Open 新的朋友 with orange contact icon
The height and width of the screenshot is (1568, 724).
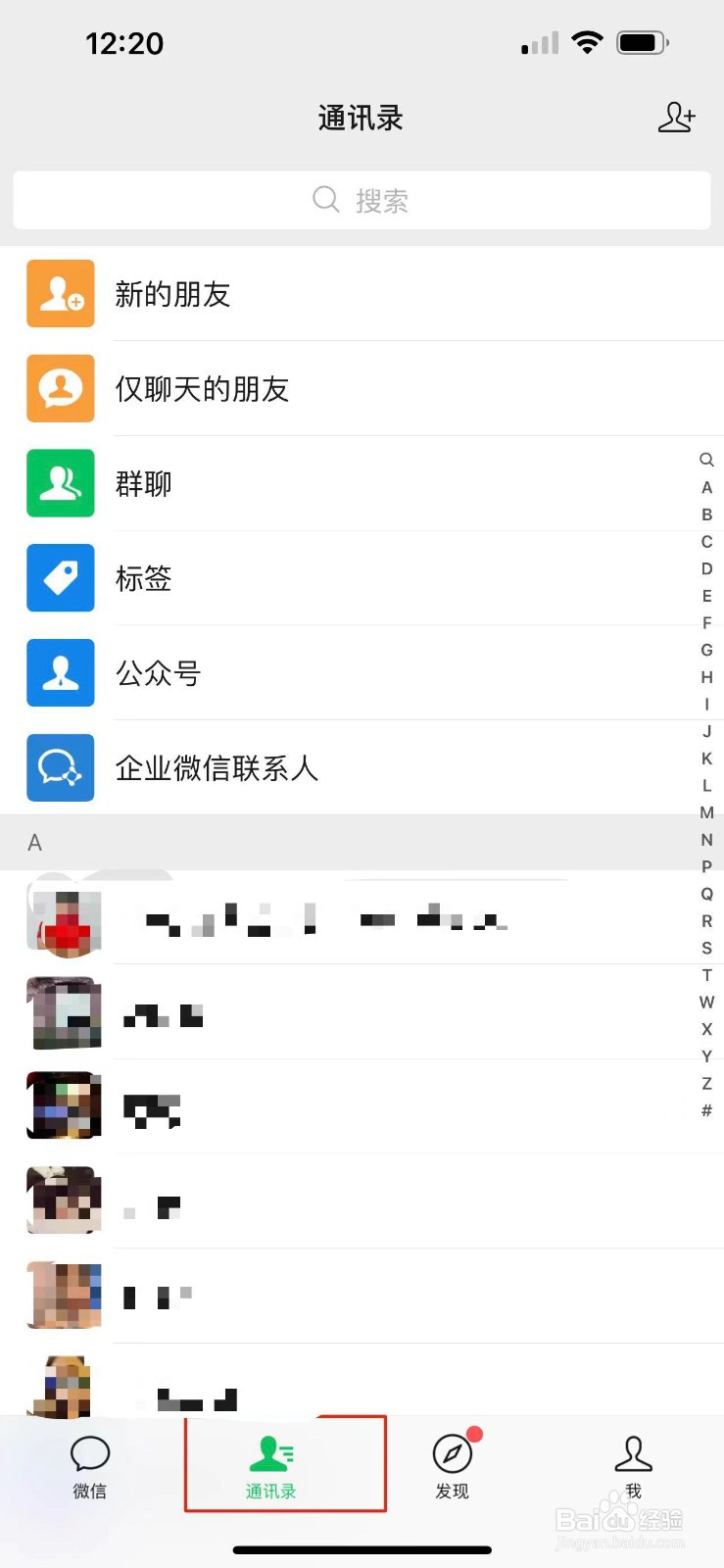click(x=60, y=293)
